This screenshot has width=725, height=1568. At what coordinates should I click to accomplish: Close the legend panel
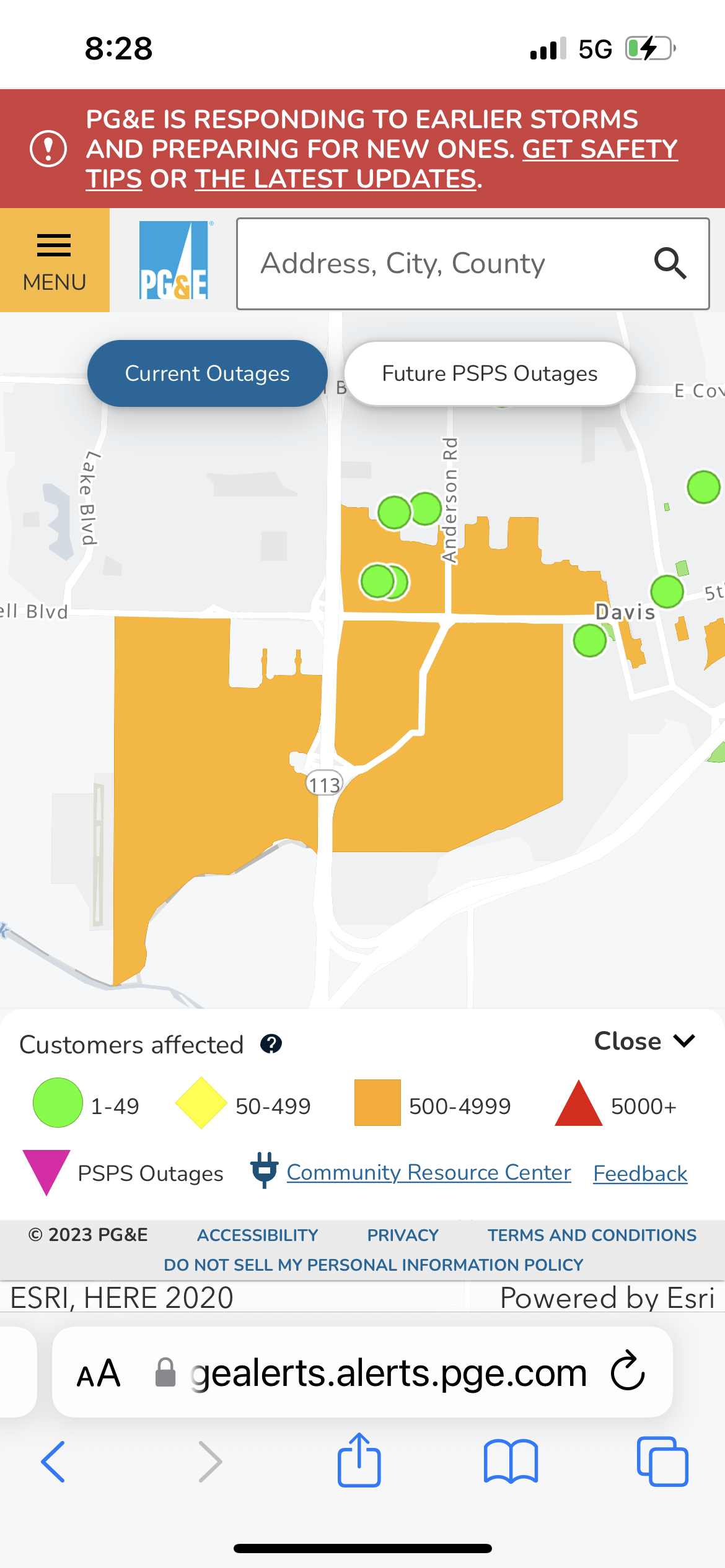pos(644,1041)
